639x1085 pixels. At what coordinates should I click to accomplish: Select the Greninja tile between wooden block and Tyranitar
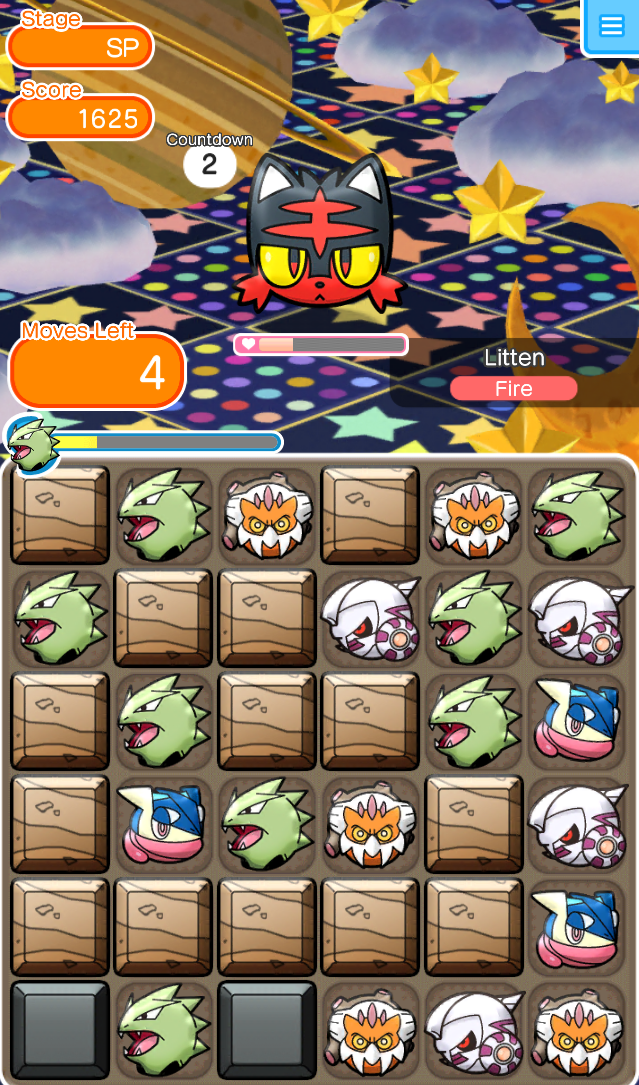pos(163,825)
